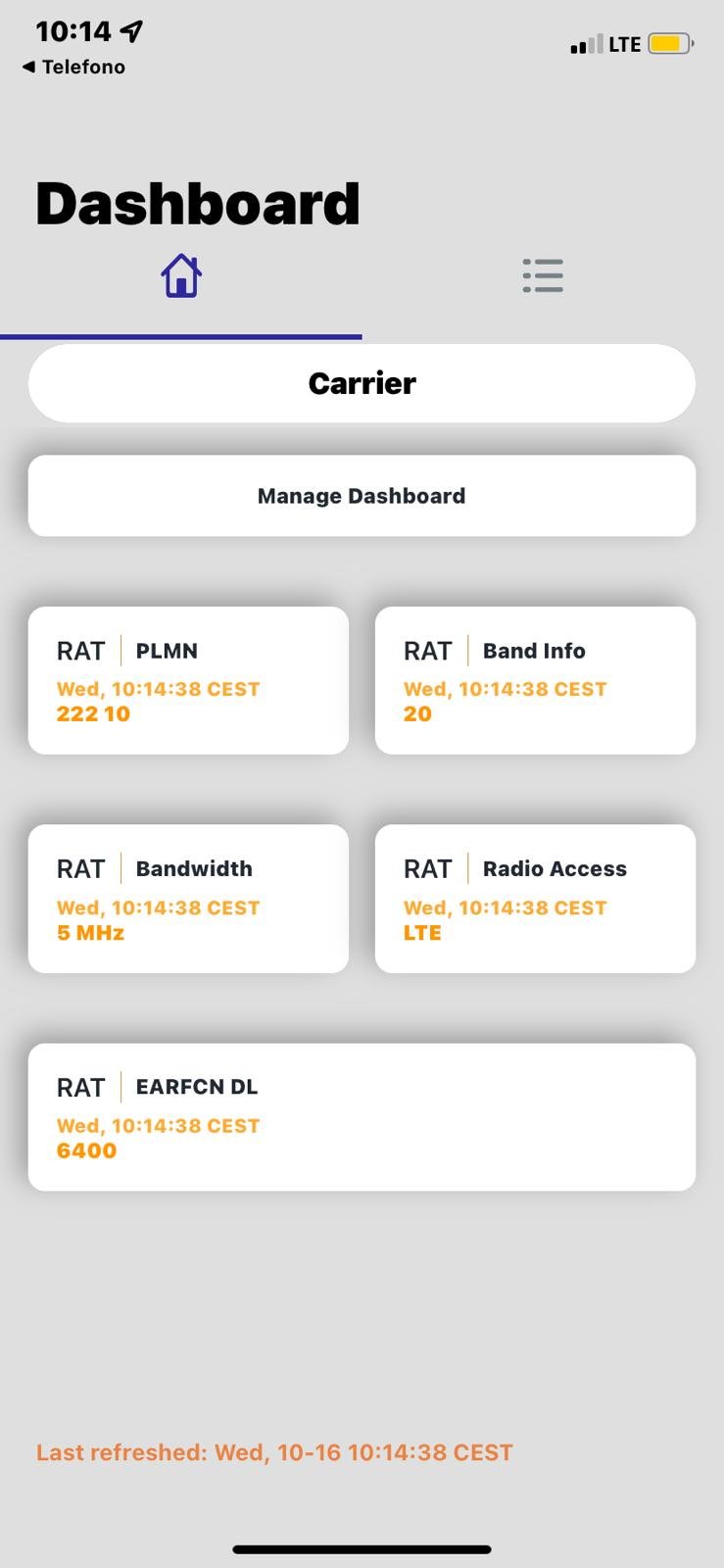
Task: Open the RAT EARFCN DL card
Action: (x=362, y=1116)
